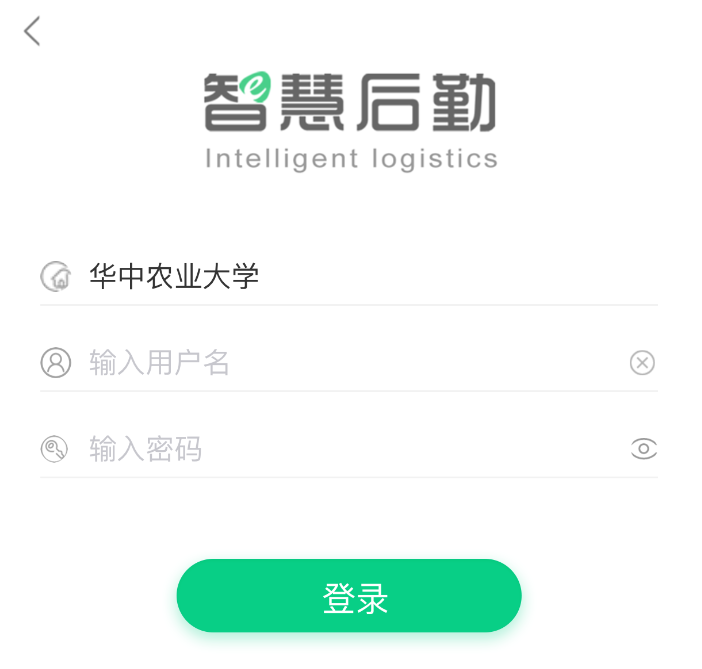Go back with the top-left arrow

(33, 31)
